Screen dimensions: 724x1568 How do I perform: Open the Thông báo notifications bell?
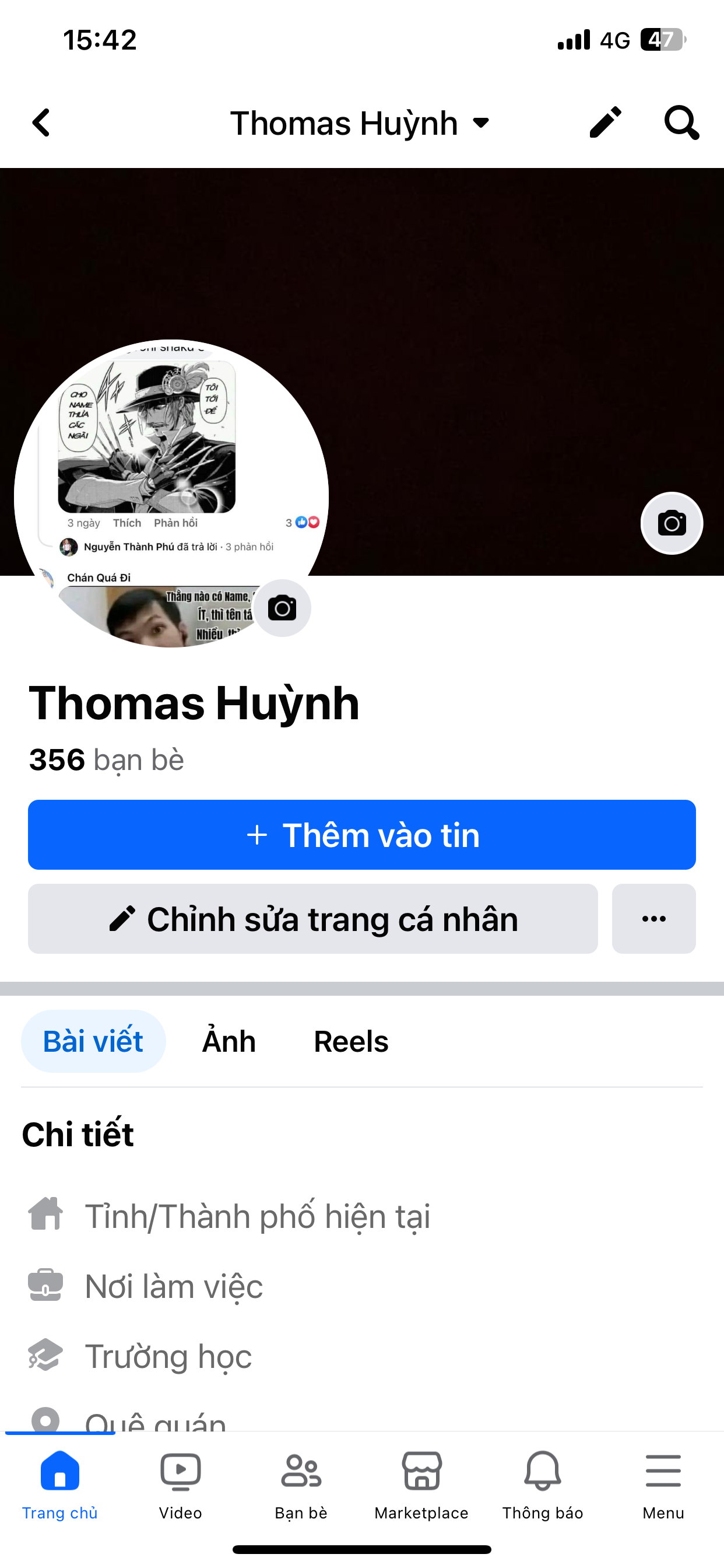point(543,1485)
